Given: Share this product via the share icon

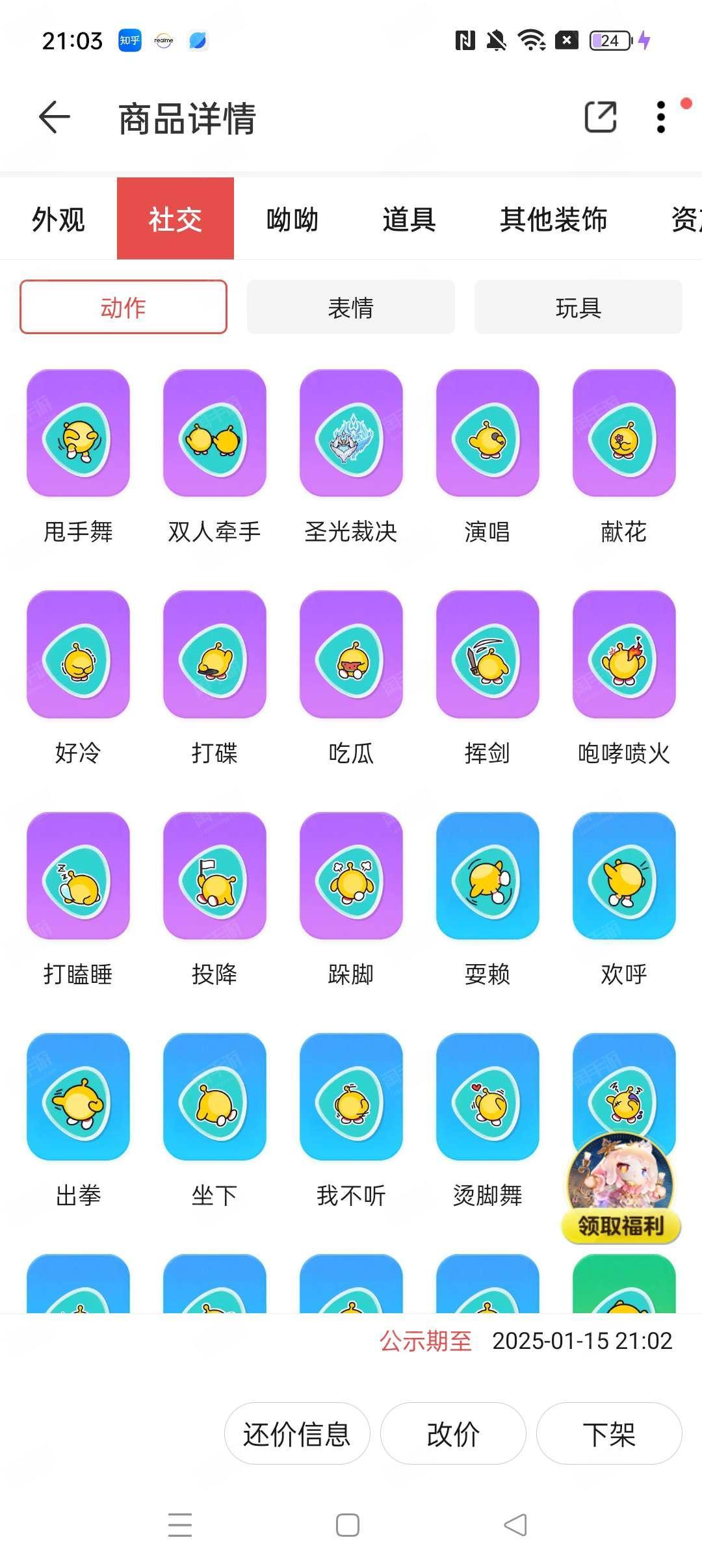Looking at the screenshot, I should coord(601,118).
